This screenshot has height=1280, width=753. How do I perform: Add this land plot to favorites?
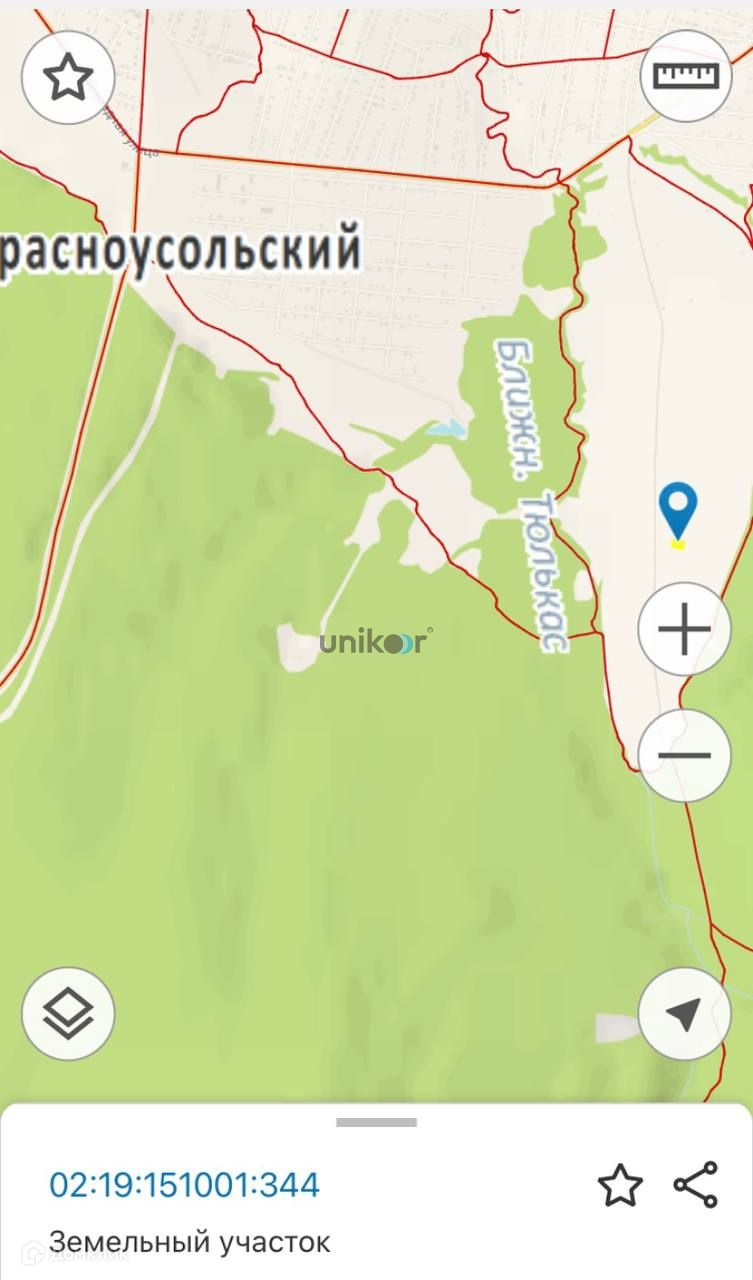pyautogui.click(x=619, y=1186)
